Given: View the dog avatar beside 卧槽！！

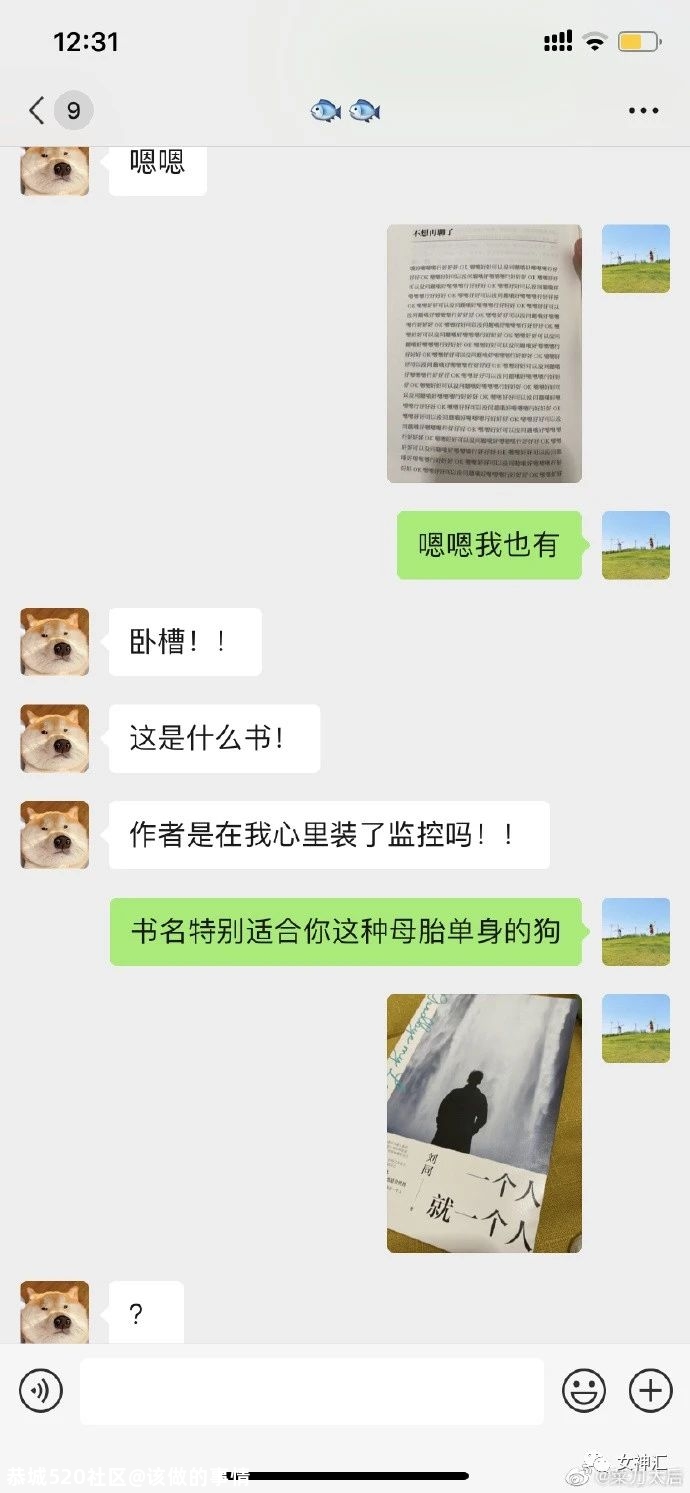Looking at the screenshot, I should pyautogui.click(x=55, y=642).
